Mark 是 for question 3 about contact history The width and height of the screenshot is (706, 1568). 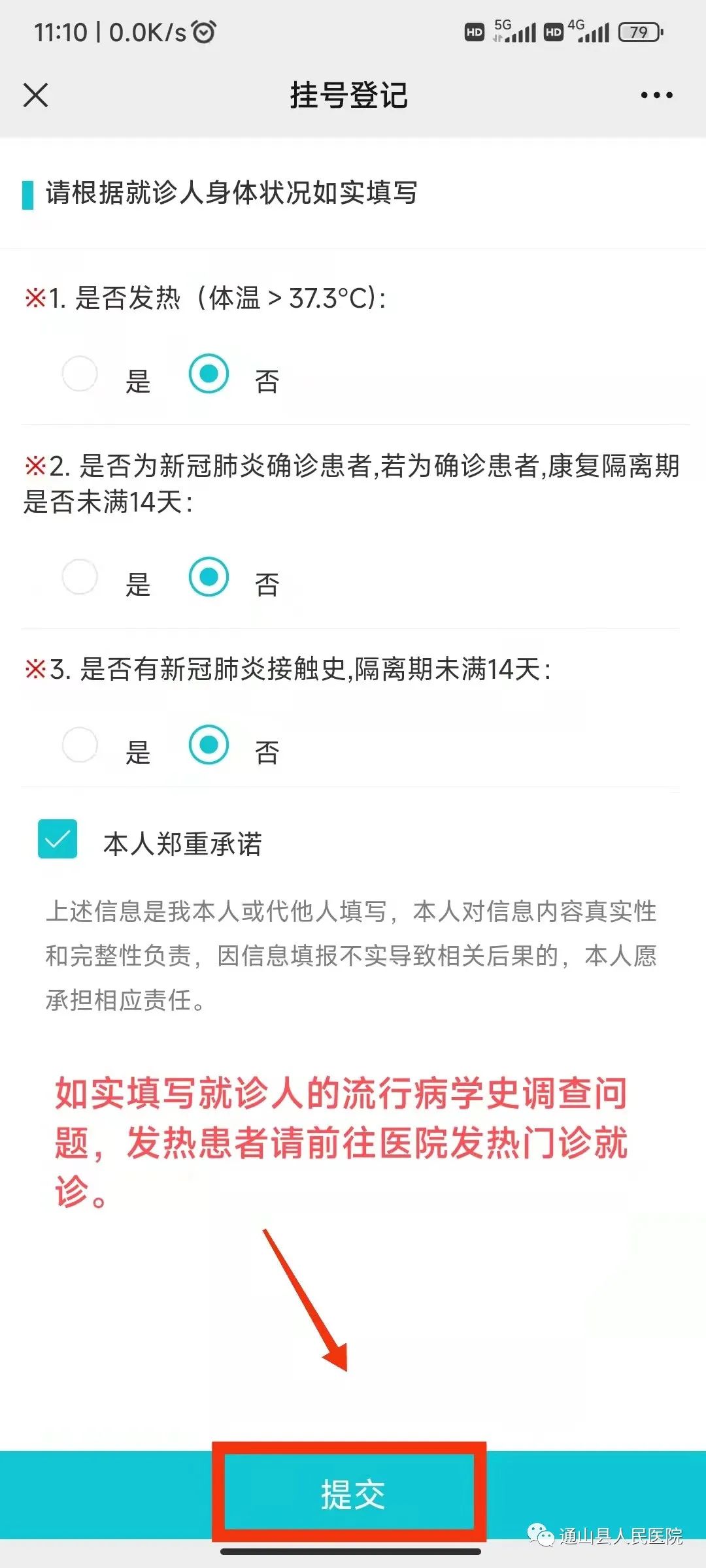pyautogui.click(x=80, y=745)
